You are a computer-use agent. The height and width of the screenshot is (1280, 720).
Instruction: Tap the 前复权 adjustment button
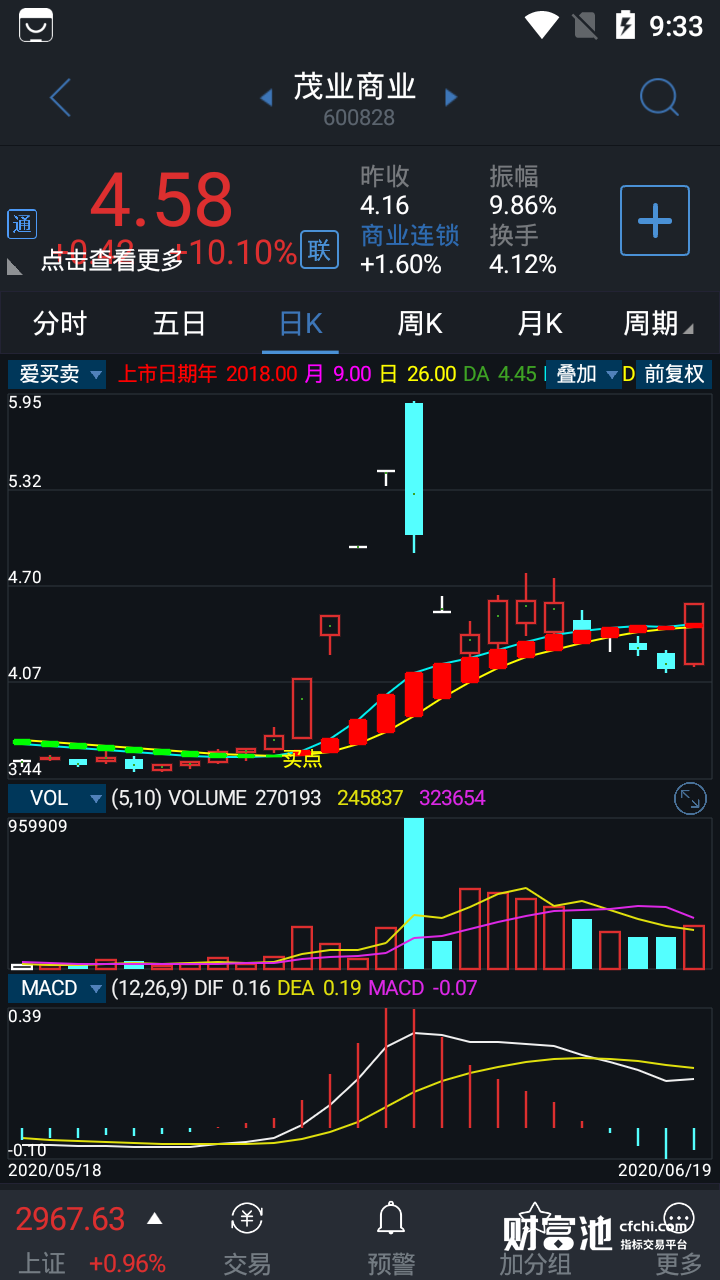(x=673, y=375)
